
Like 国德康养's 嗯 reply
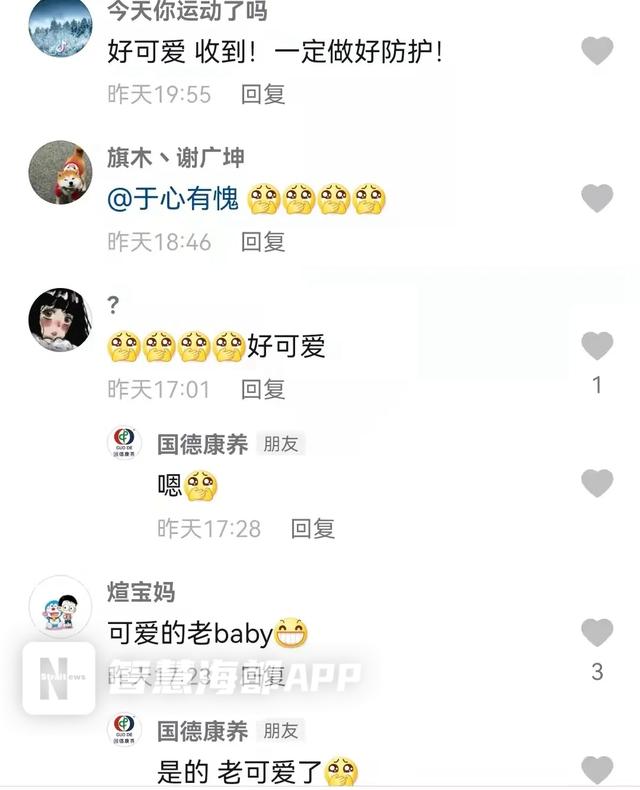point(597,484)
